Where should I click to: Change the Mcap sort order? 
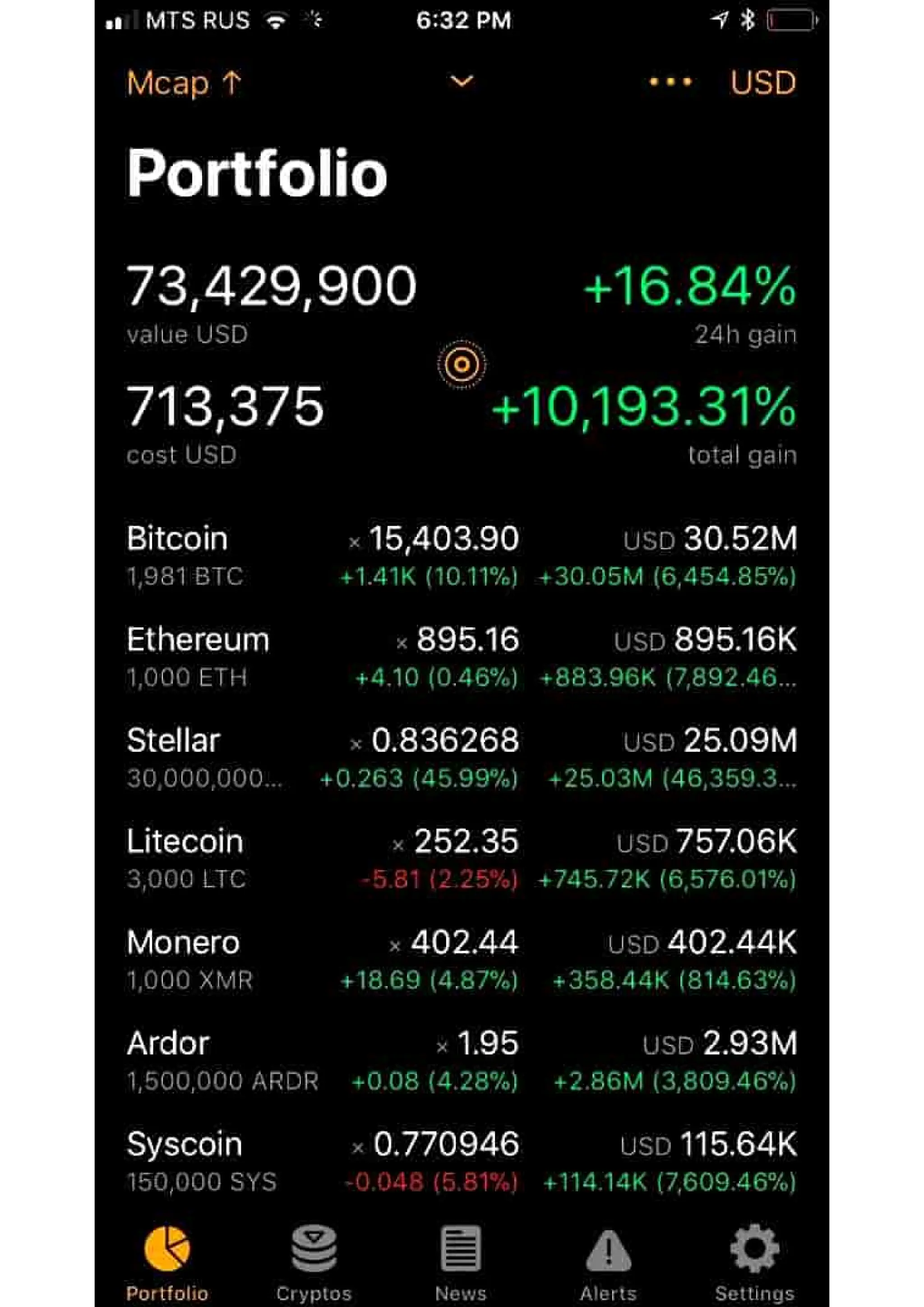click(183, 83)
